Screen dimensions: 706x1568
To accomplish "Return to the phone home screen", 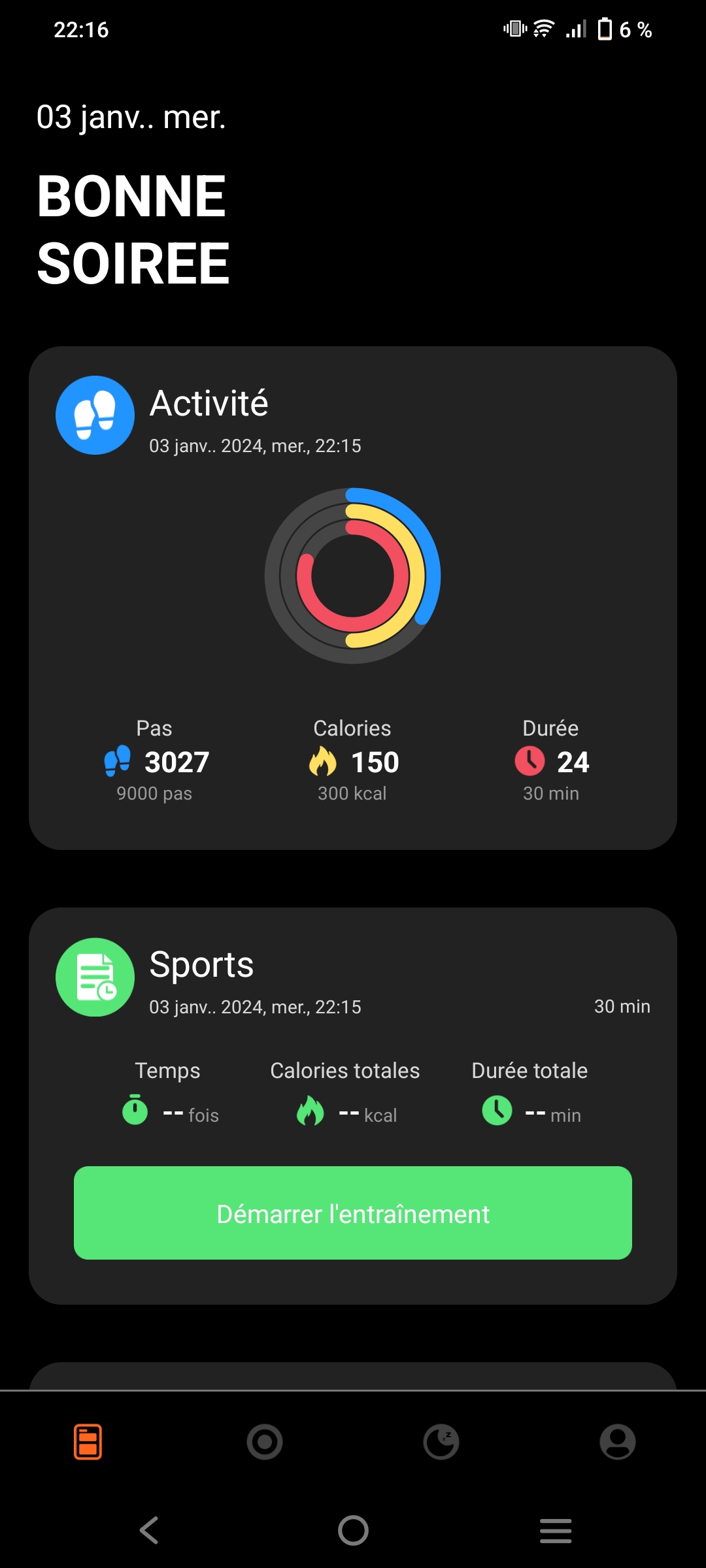I will coord(353,1530).
